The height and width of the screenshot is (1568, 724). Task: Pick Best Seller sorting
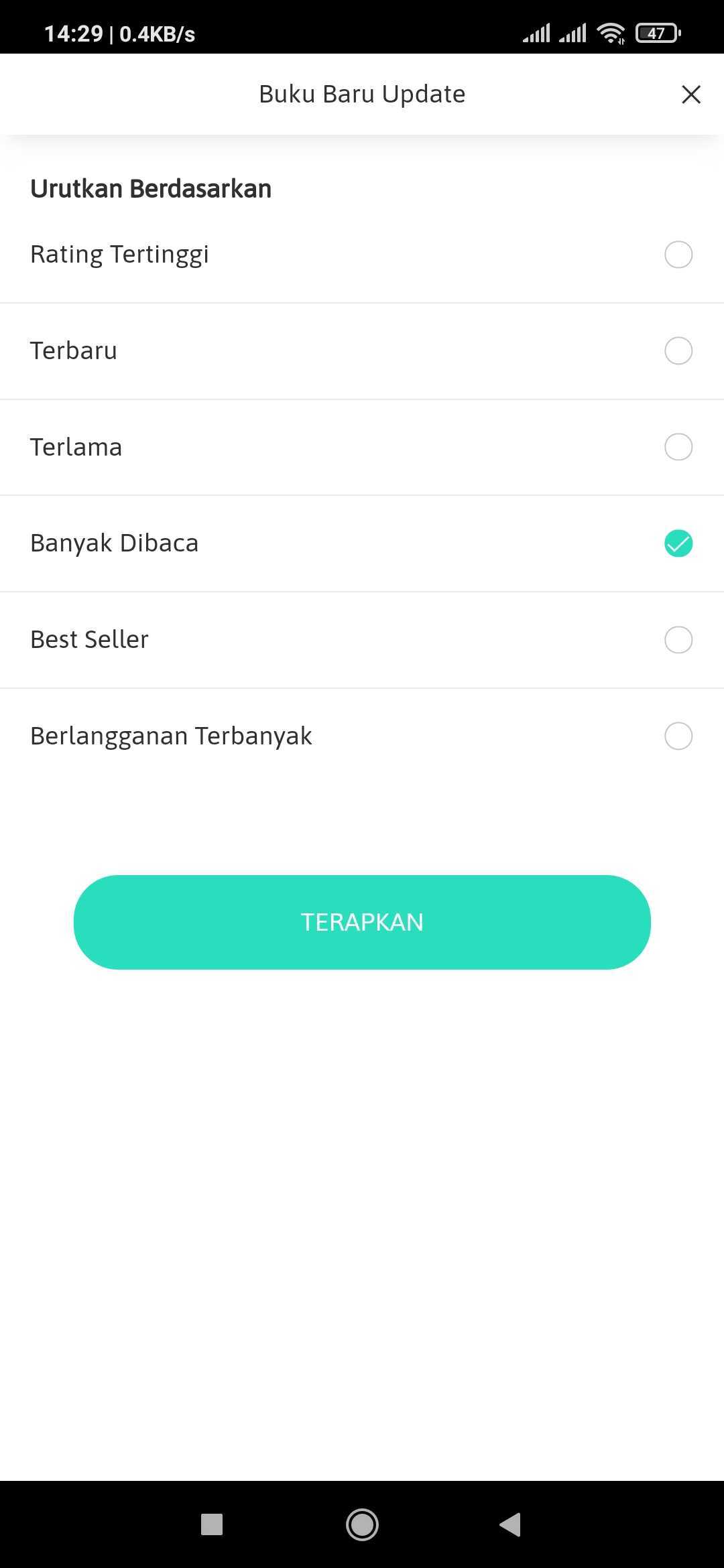(362, 640)
